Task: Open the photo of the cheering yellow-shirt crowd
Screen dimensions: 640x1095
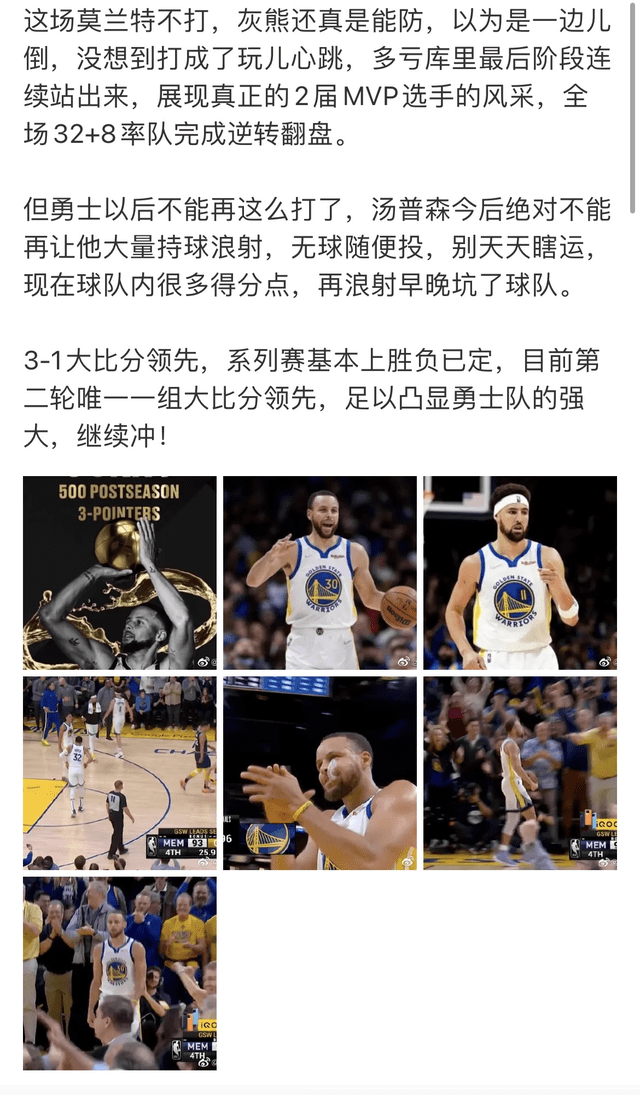Action: tap(520, 773)
